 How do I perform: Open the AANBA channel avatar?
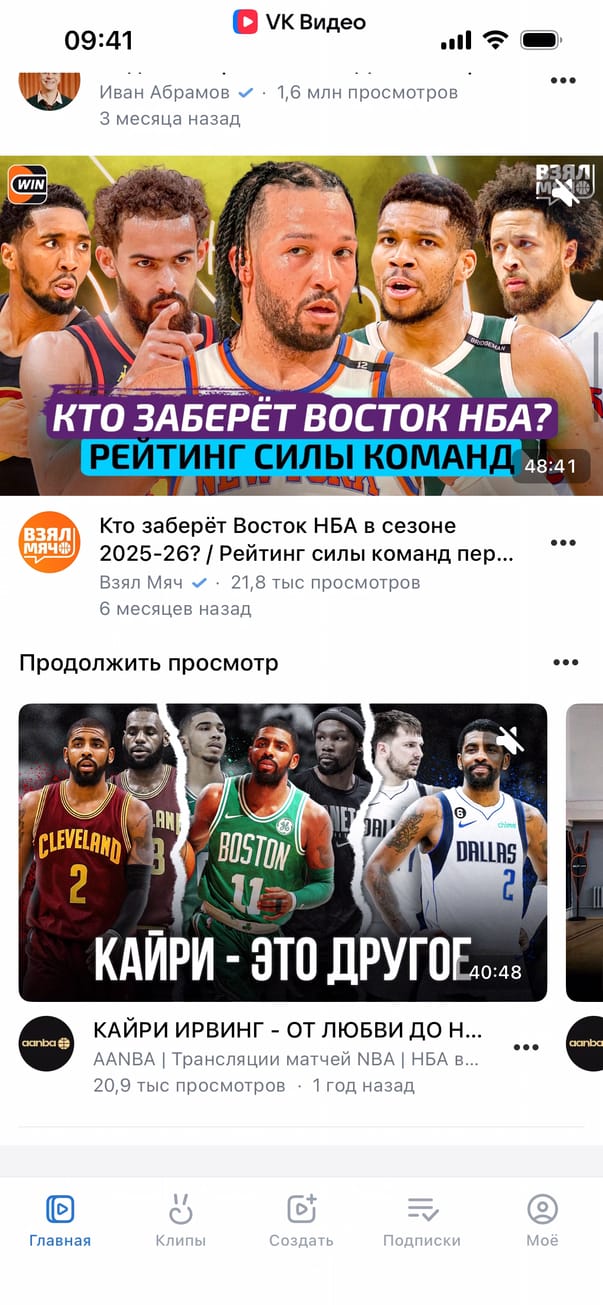point(46,1044)
